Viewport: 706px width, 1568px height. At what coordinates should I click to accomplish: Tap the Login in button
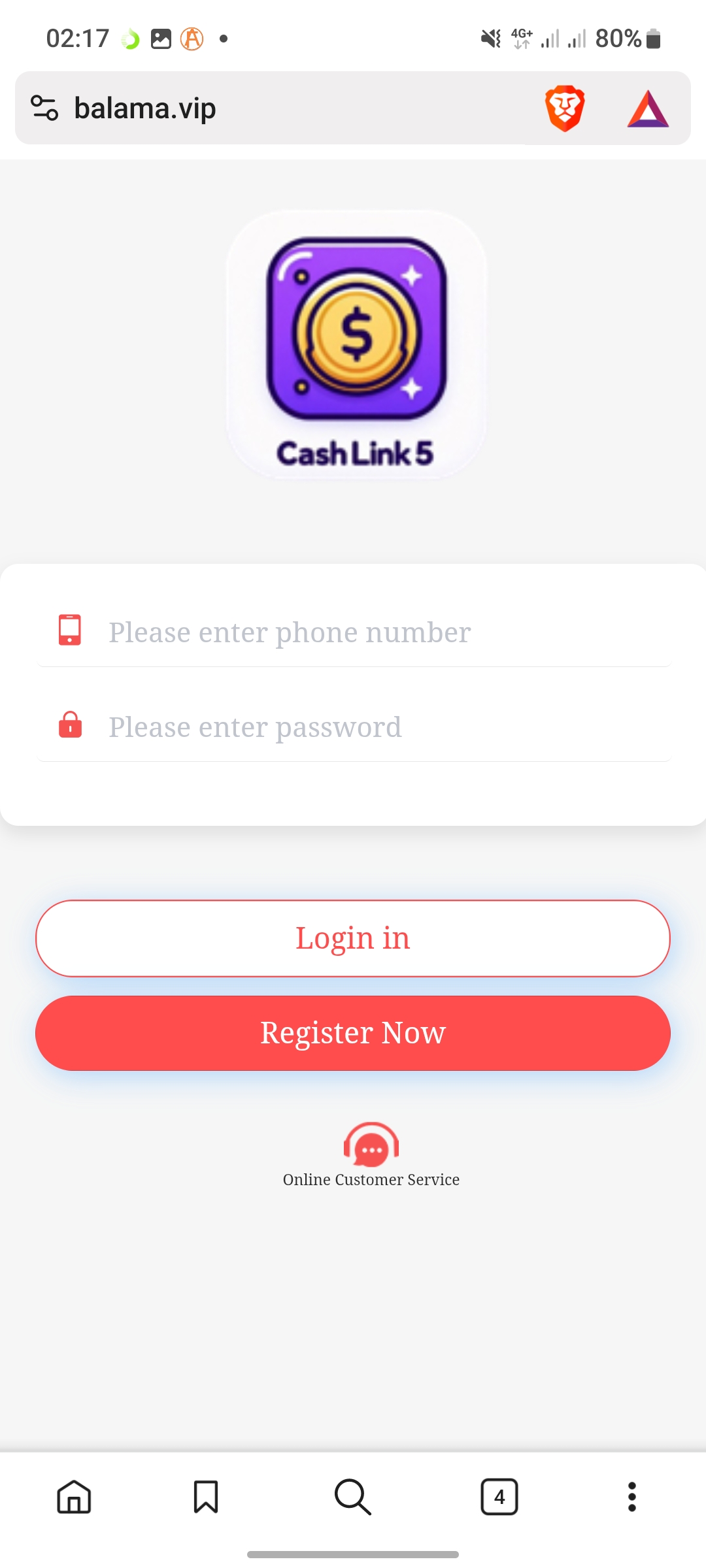coord(353,938)
